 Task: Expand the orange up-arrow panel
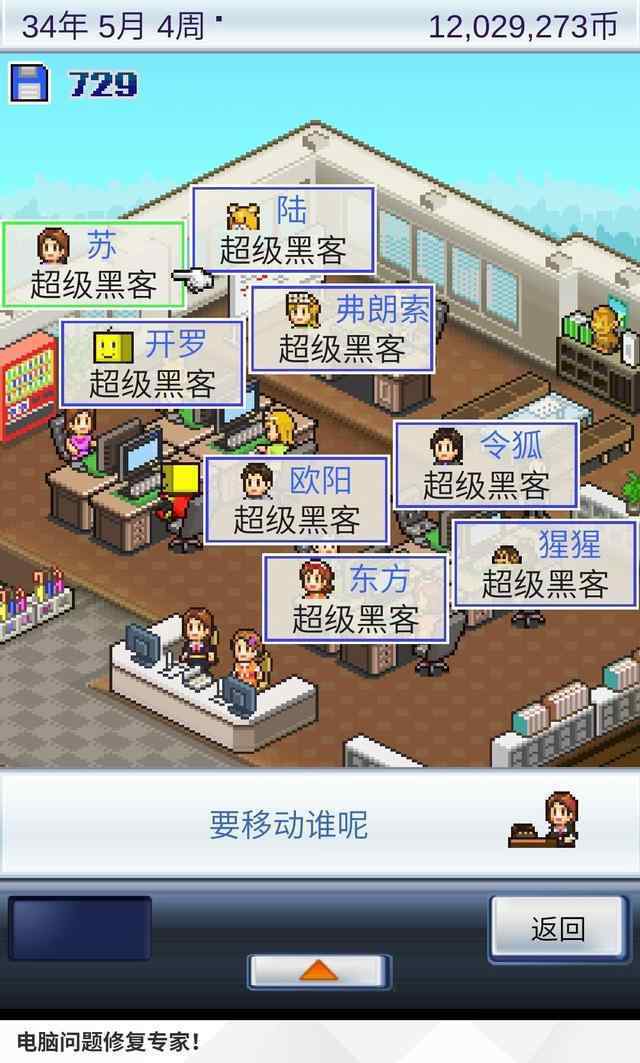[x=319, y=970]
